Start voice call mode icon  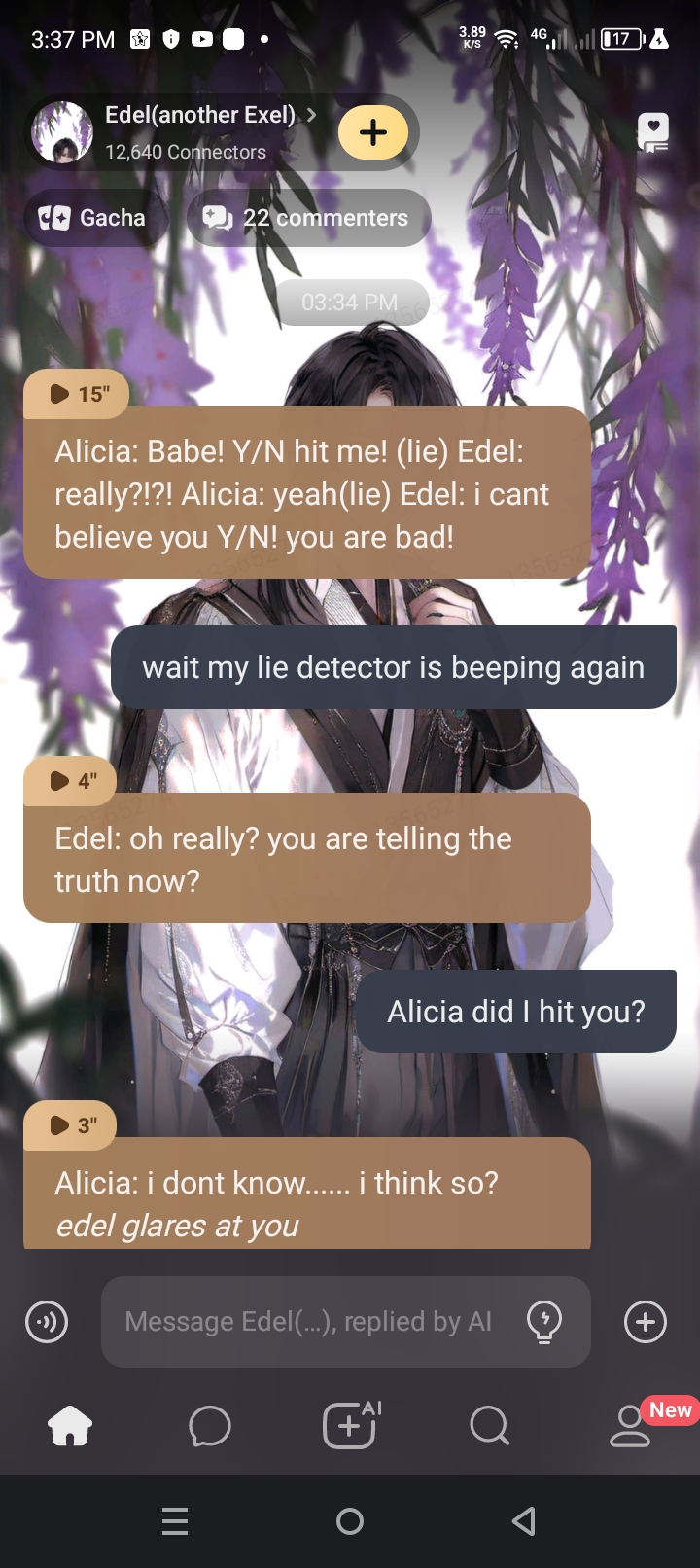pos(47,1322)
